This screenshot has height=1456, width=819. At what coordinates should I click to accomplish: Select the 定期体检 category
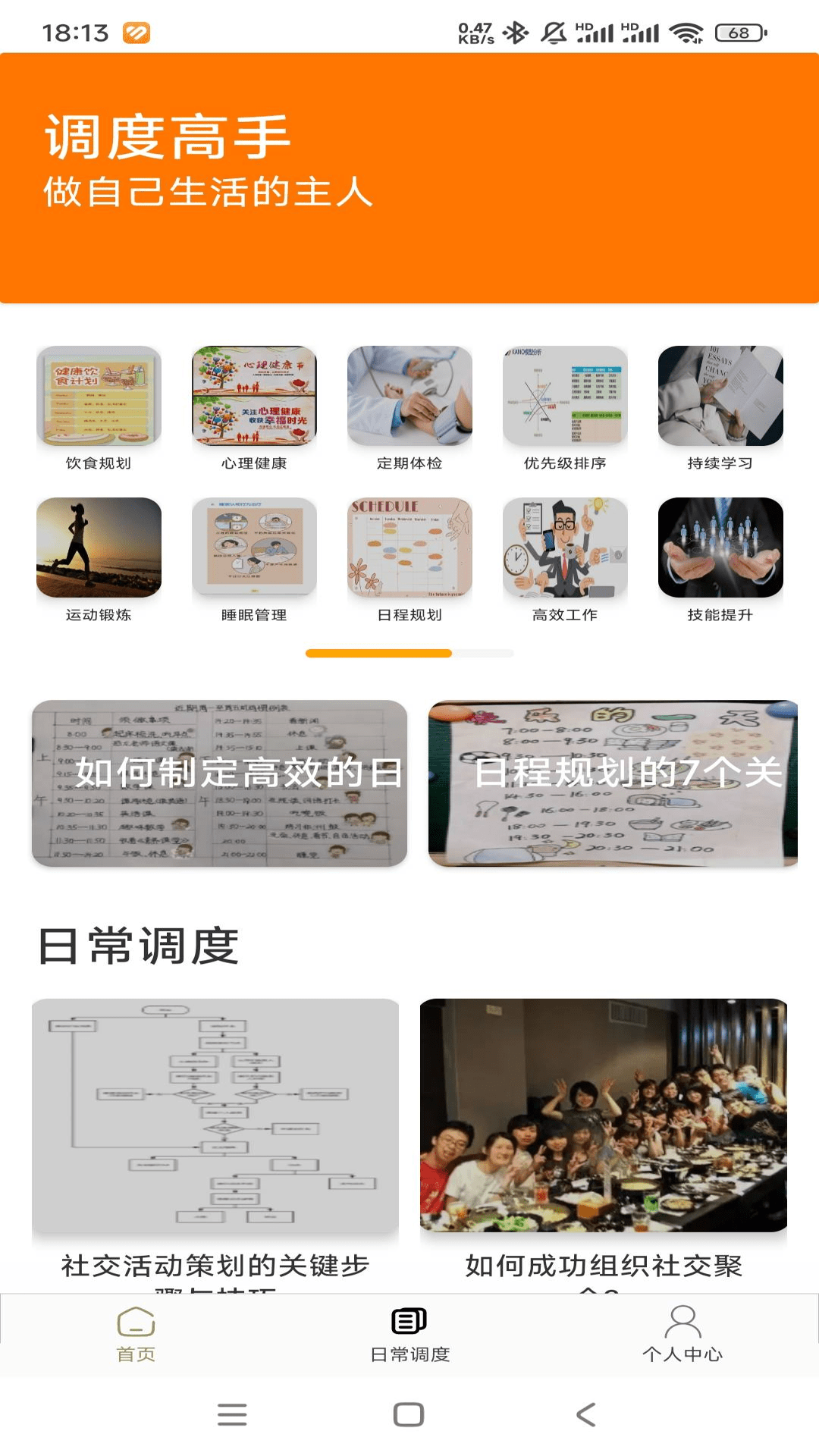pos(409,408)
